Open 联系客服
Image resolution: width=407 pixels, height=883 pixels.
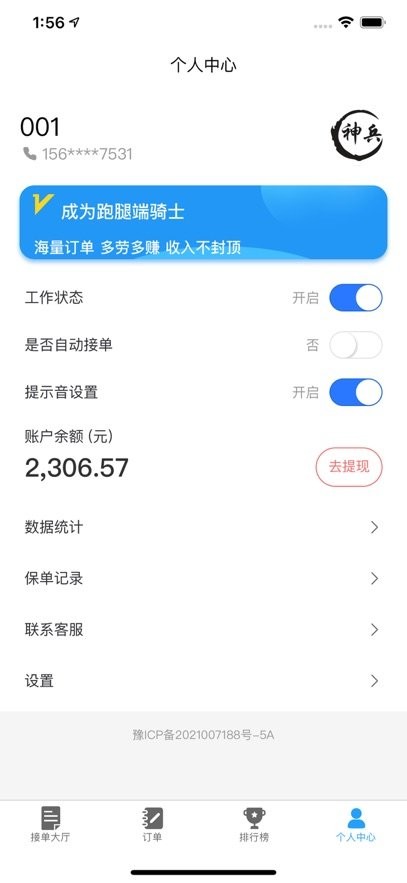(x=203, y=630)
